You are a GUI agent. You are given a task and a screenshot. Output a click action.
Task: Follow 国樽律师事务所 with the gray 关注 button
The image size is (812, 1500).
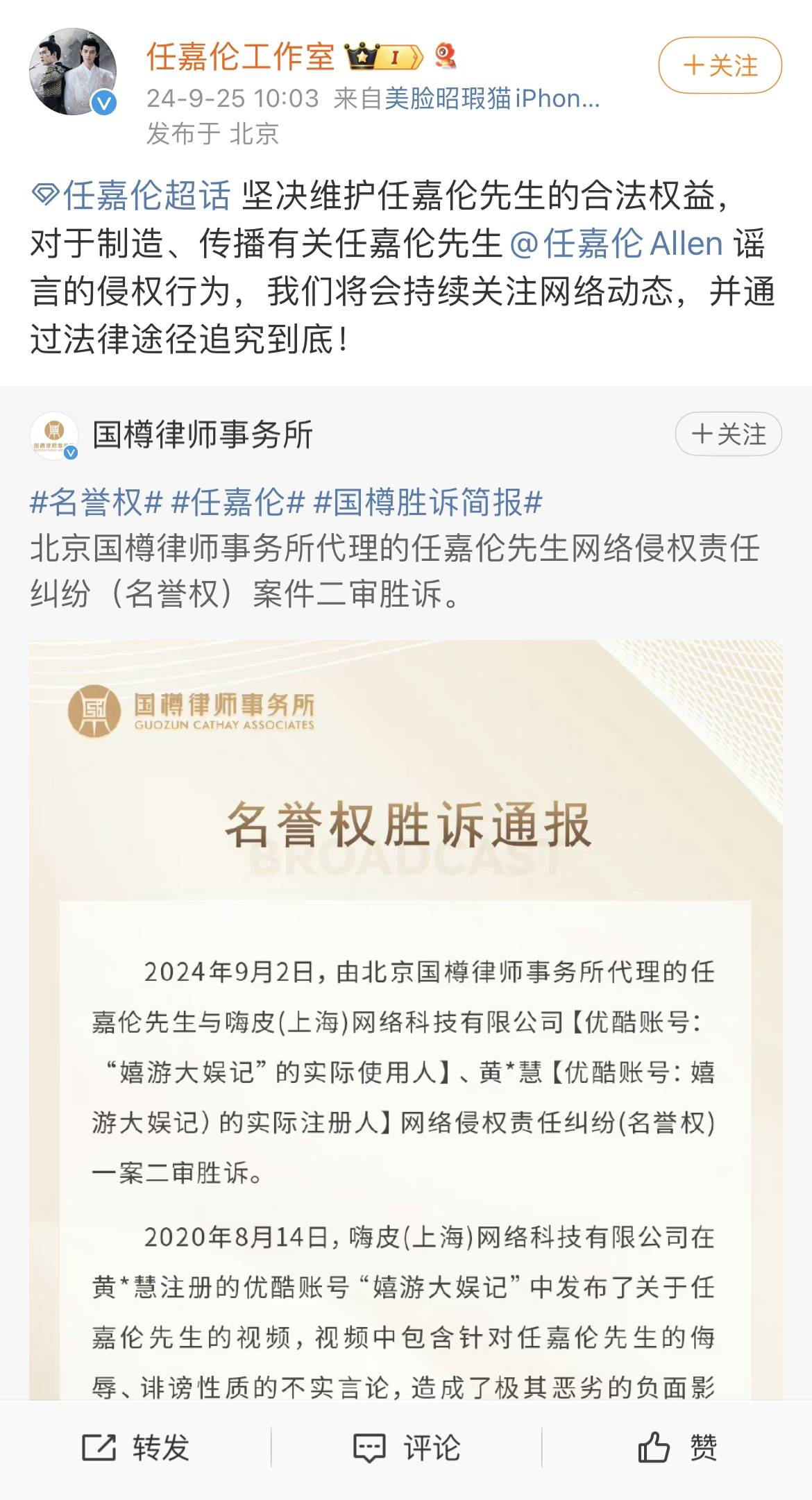click(728, 435)
